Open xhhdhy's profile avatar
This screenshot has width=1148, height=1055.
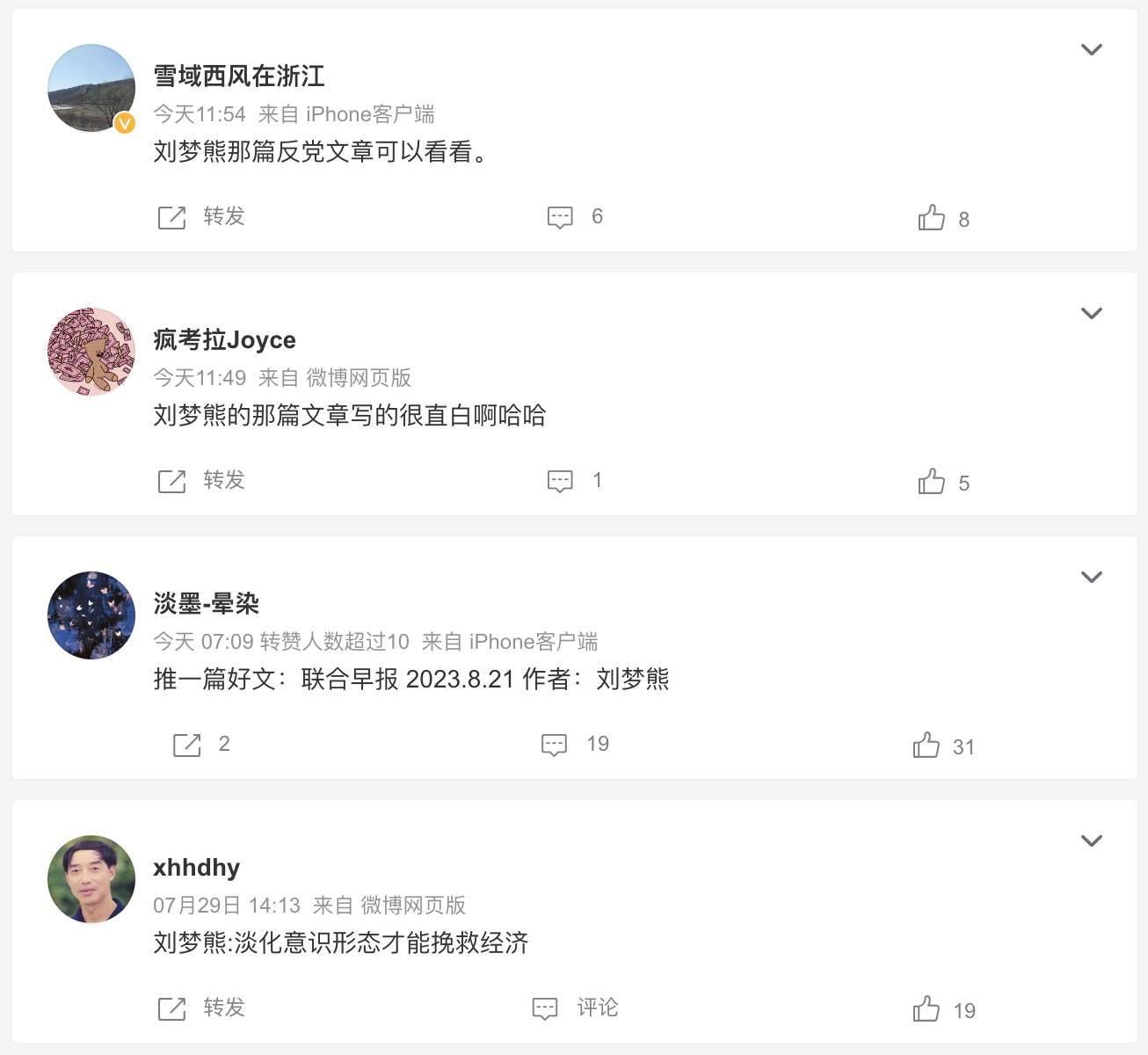pyautogui.click(x=91, y=879)
